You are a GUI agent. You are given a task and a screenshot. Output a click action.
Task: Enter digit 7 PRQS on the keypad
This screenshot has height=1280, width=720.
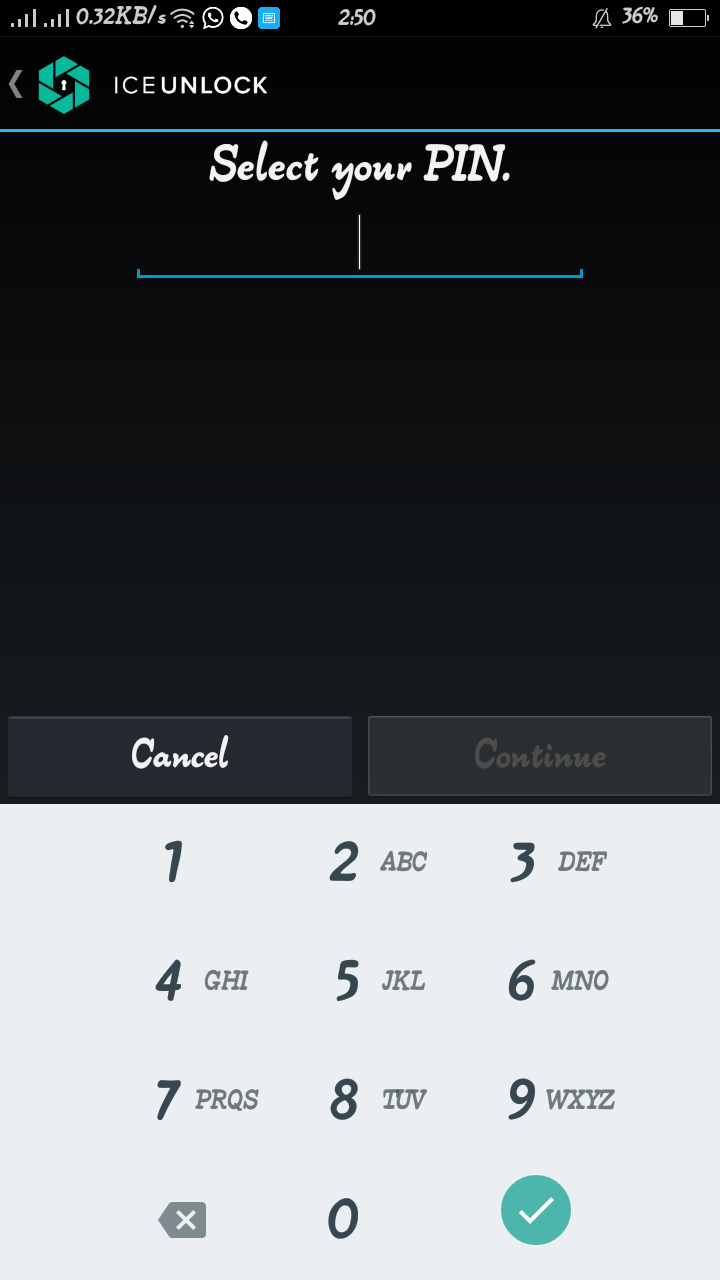coord(181,1100)
